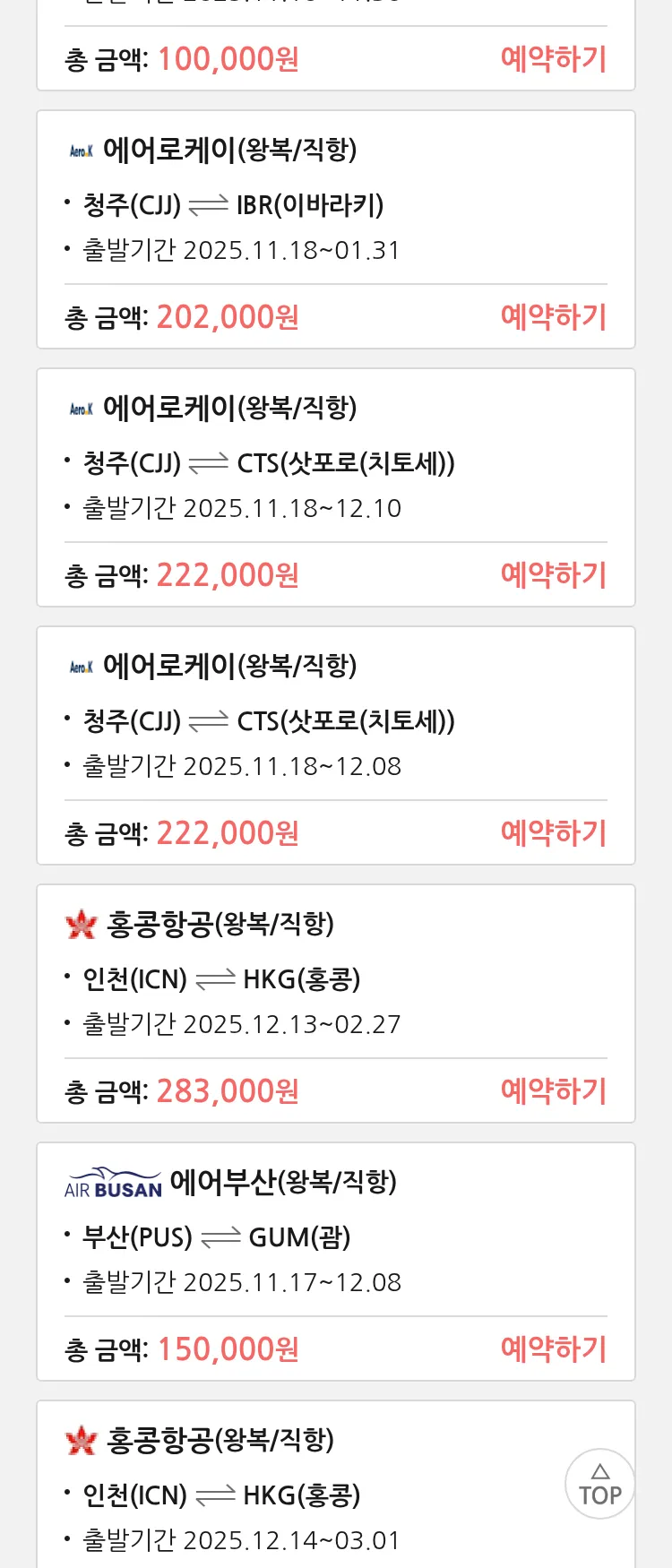Book the 283,000원 Hong Kong flight
This screenshot has height=1568, width=672.
click(x=553, y=1091)
